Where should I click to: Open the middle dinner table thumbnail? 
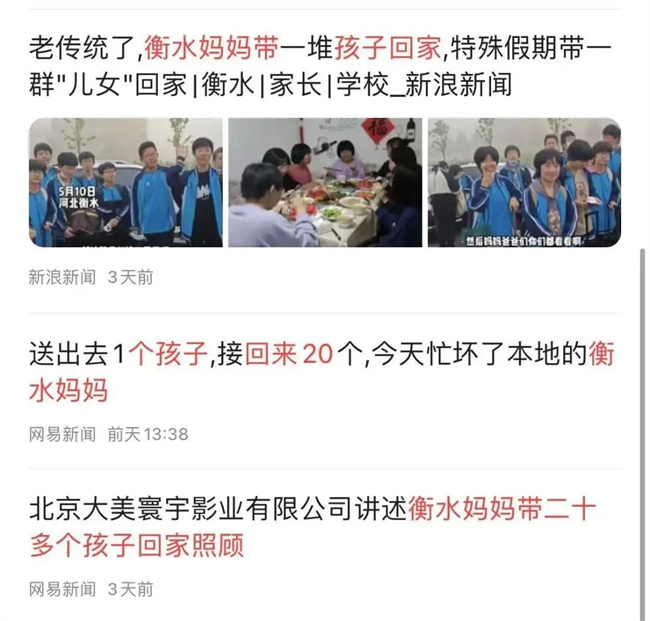323,183
